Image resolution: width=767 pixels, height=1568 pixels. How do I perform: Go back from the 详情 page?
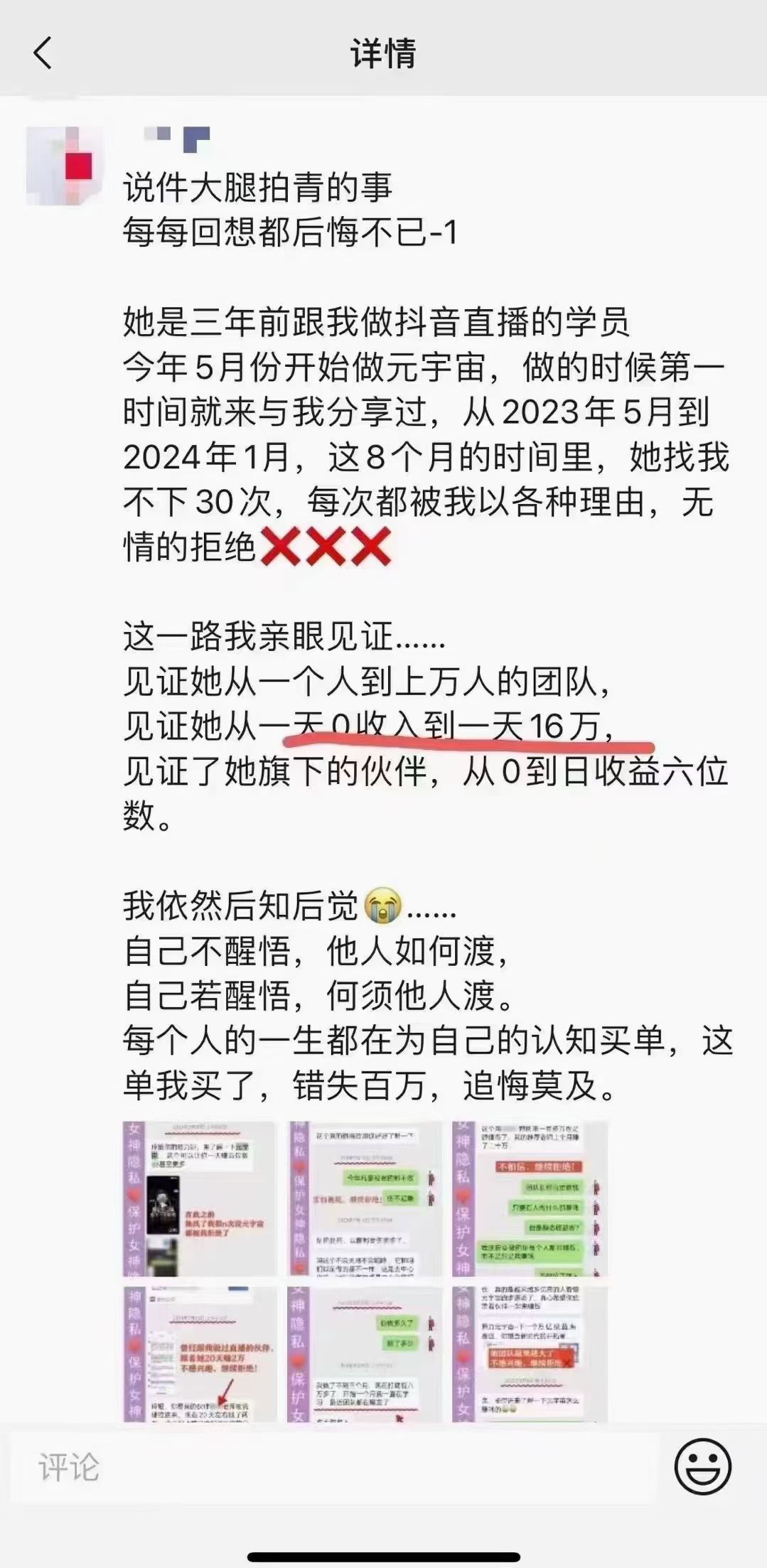(x=43, y=53)
